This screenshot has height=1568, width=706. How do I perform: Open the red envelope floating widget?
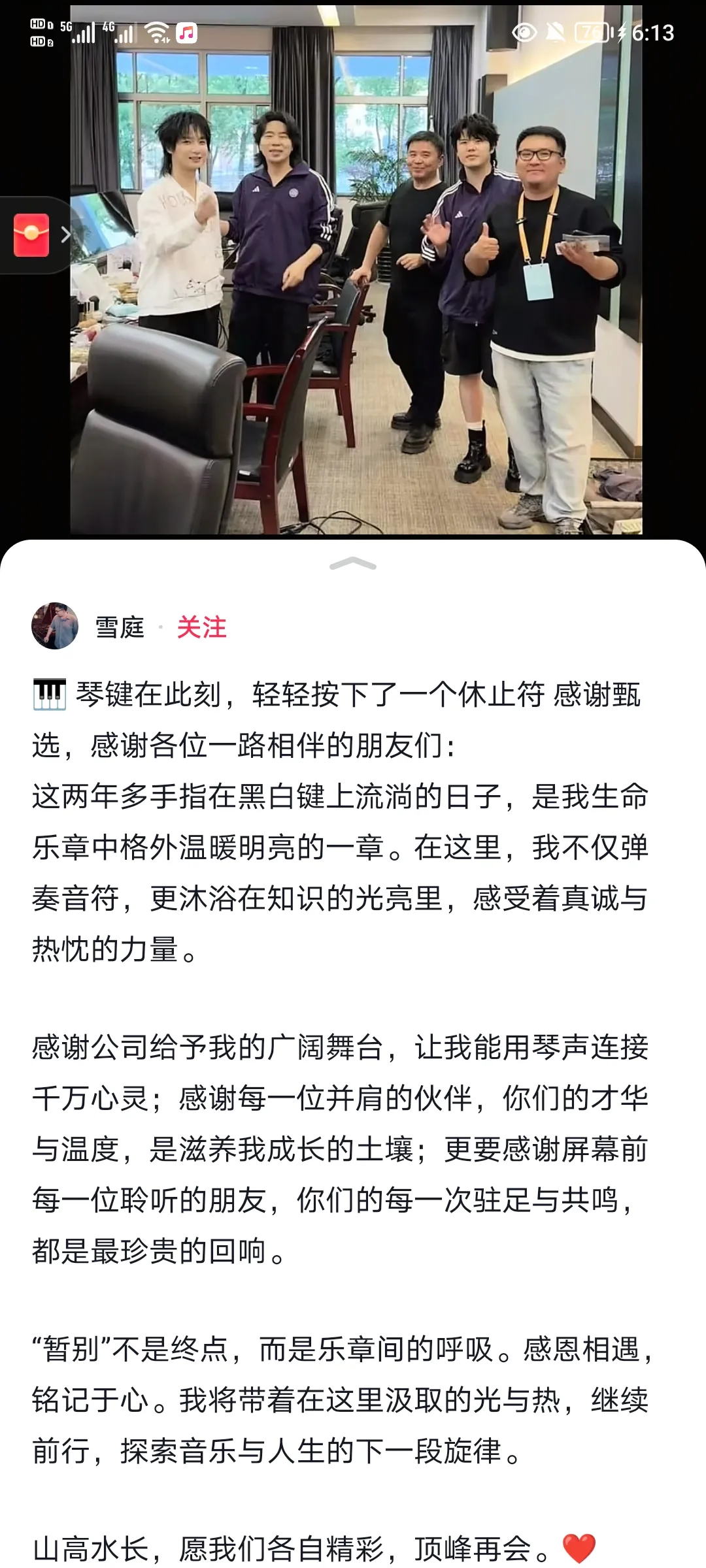pos(31,235)
